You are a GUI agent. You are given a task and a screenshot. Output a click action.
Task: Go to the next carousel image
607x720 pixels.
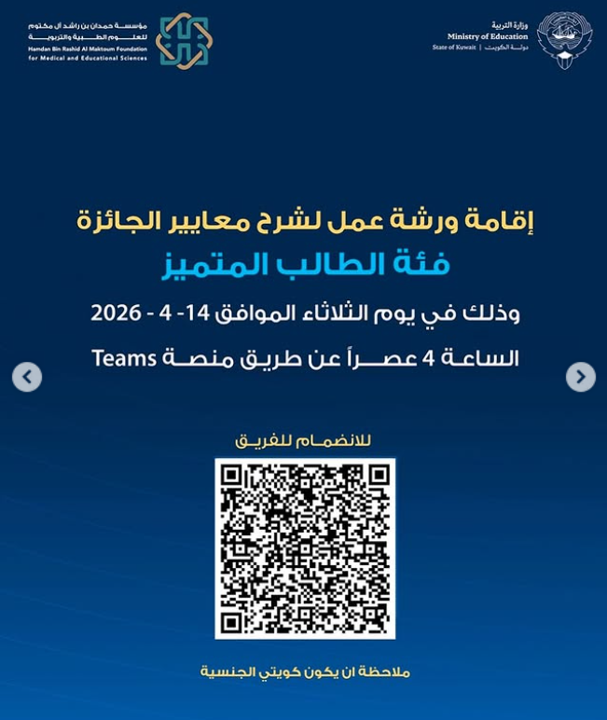click(x=580, y=376)
